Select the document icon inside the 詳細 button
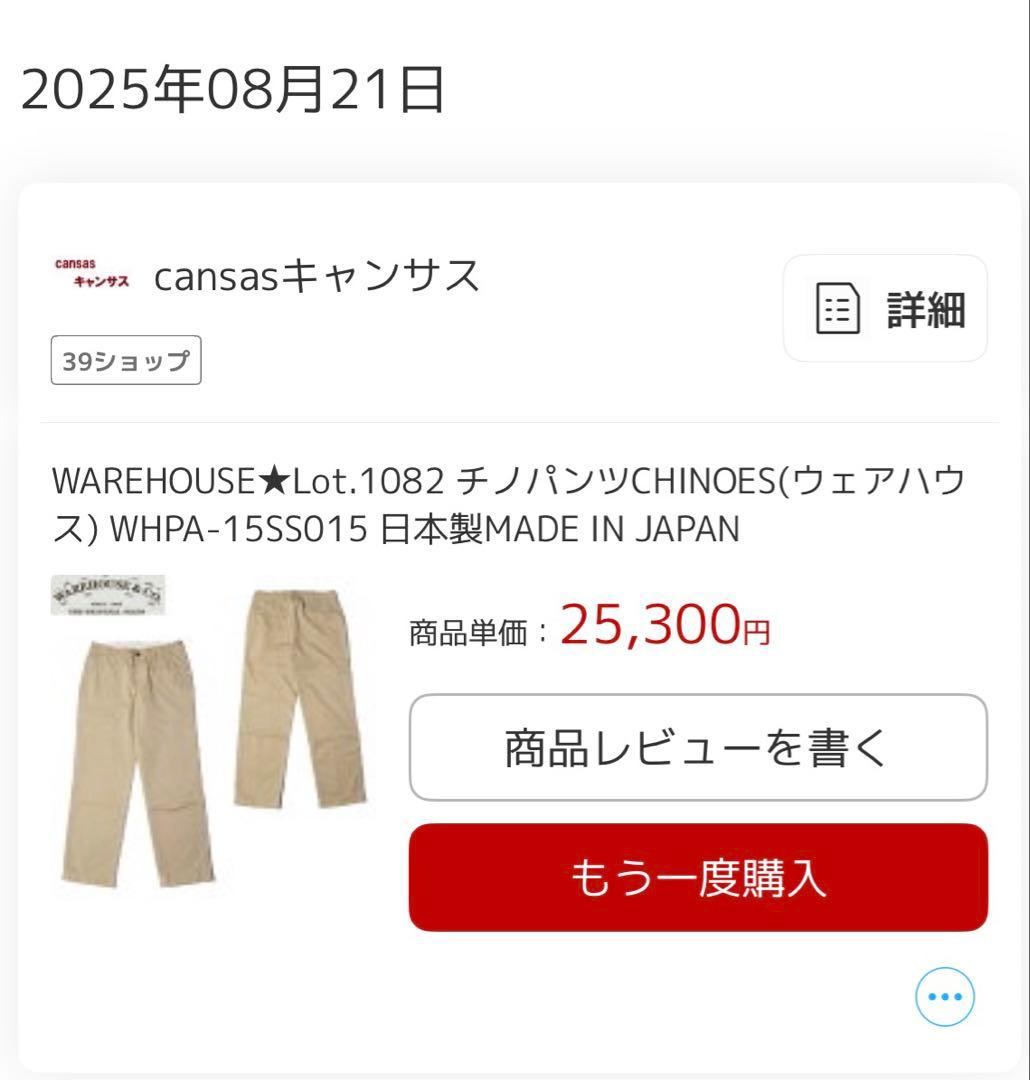Viewport: 1030px width, 1080px height. (x=840, y=307)
